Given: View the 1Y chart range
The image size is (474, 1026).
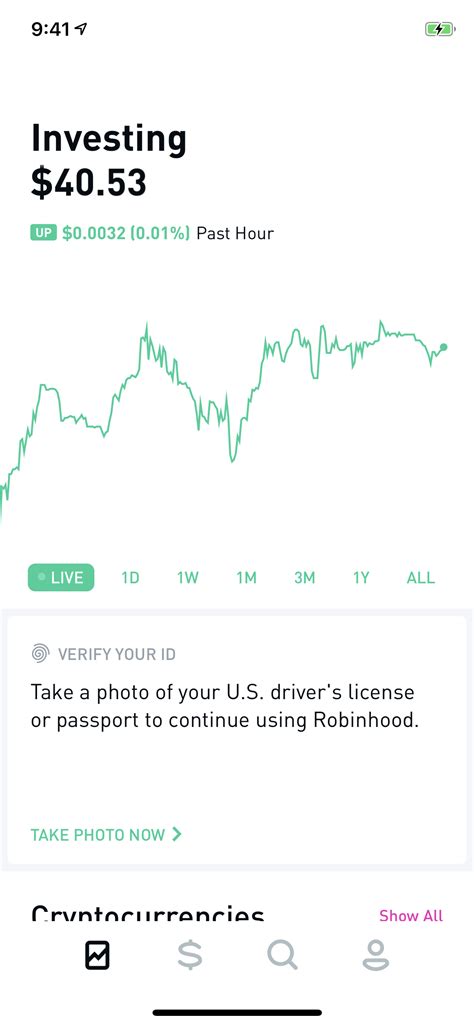Looking at the screenshot, I should [361, 578].
